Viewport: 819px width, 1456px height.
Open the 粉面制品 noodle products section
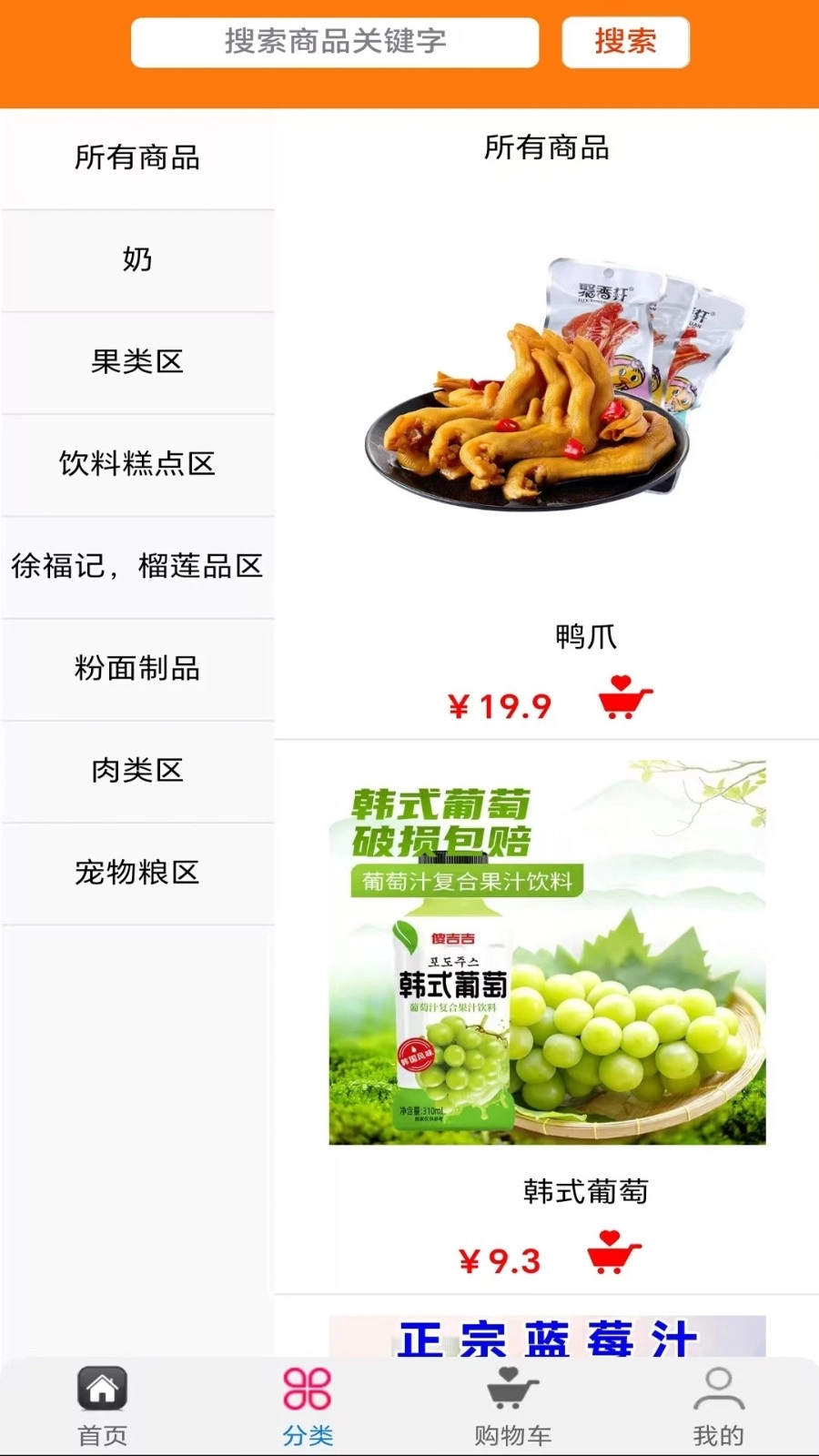[x=136, y=669]
